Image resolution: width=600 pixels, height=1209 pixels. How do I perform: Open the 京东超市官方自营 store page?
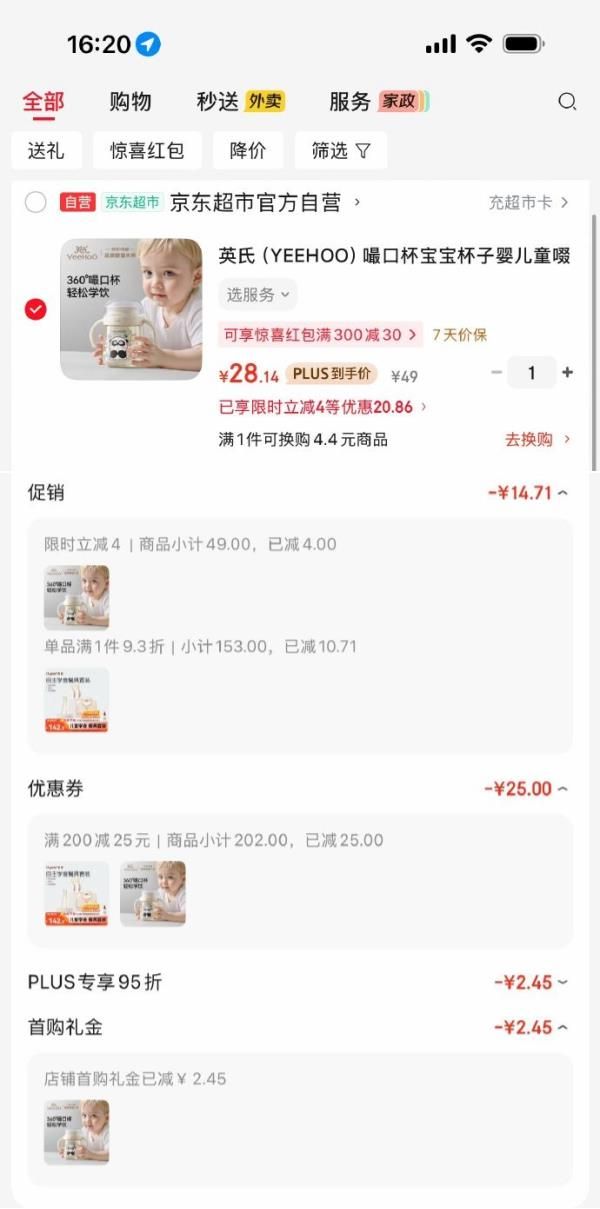click(265, 202)
